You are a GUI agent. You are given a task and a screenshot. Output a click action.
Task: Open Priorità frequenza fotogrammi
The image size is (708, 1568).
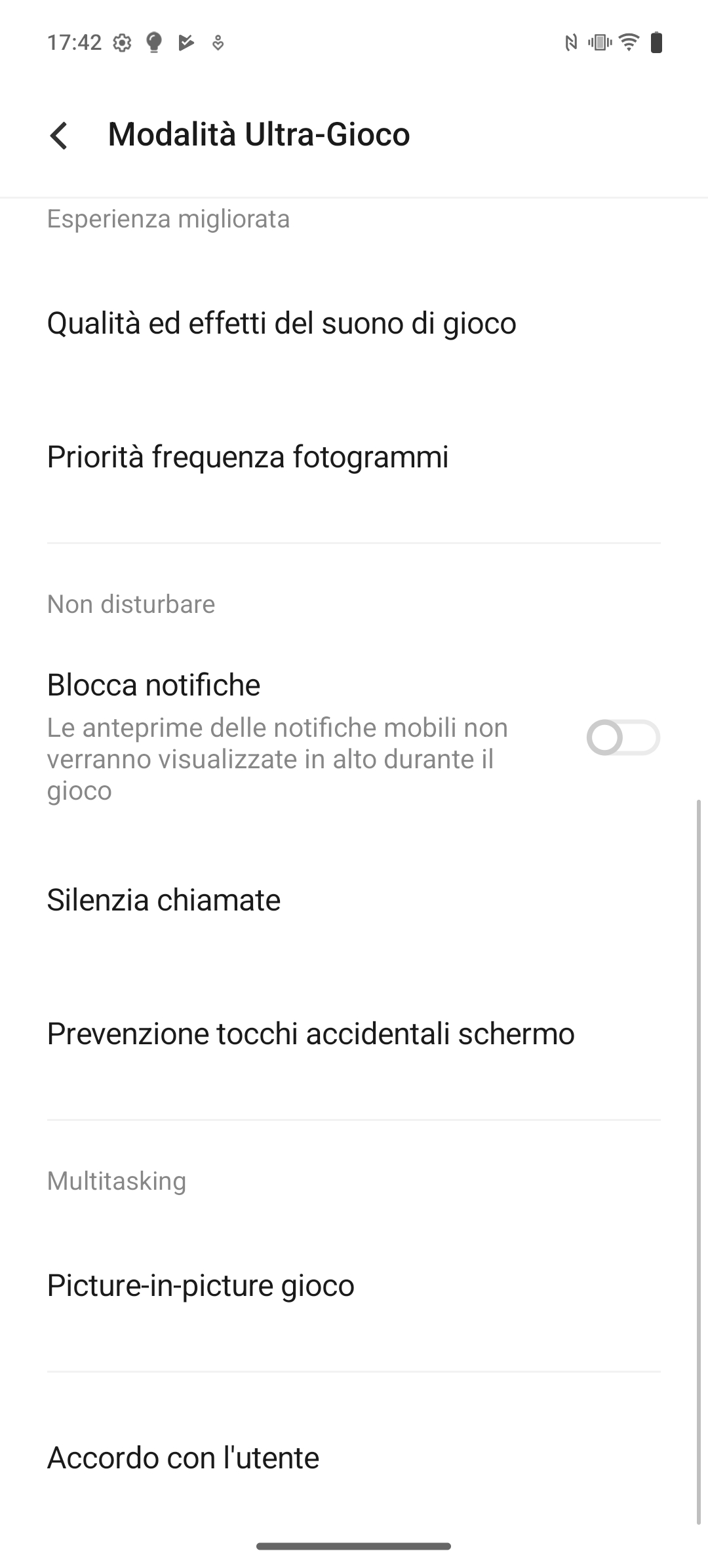tap(354, 457)
